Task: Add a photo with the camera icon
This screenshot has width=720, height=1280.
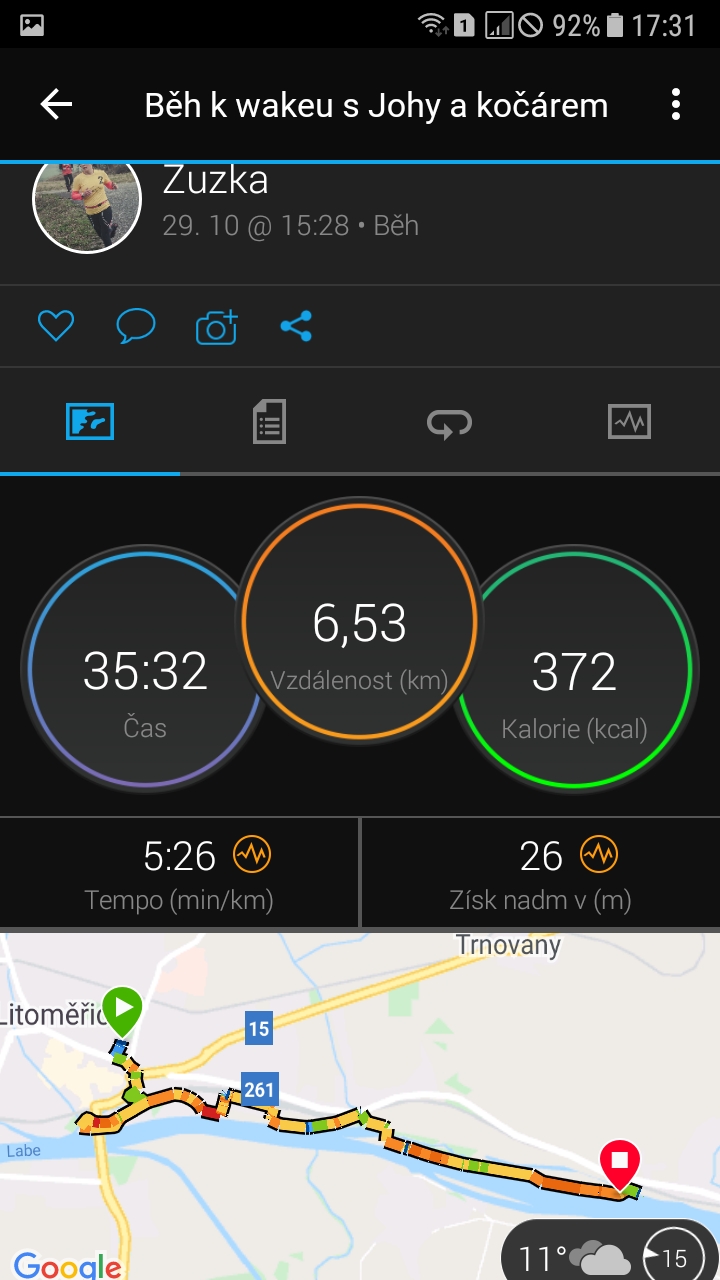Action: pos(216,327)
